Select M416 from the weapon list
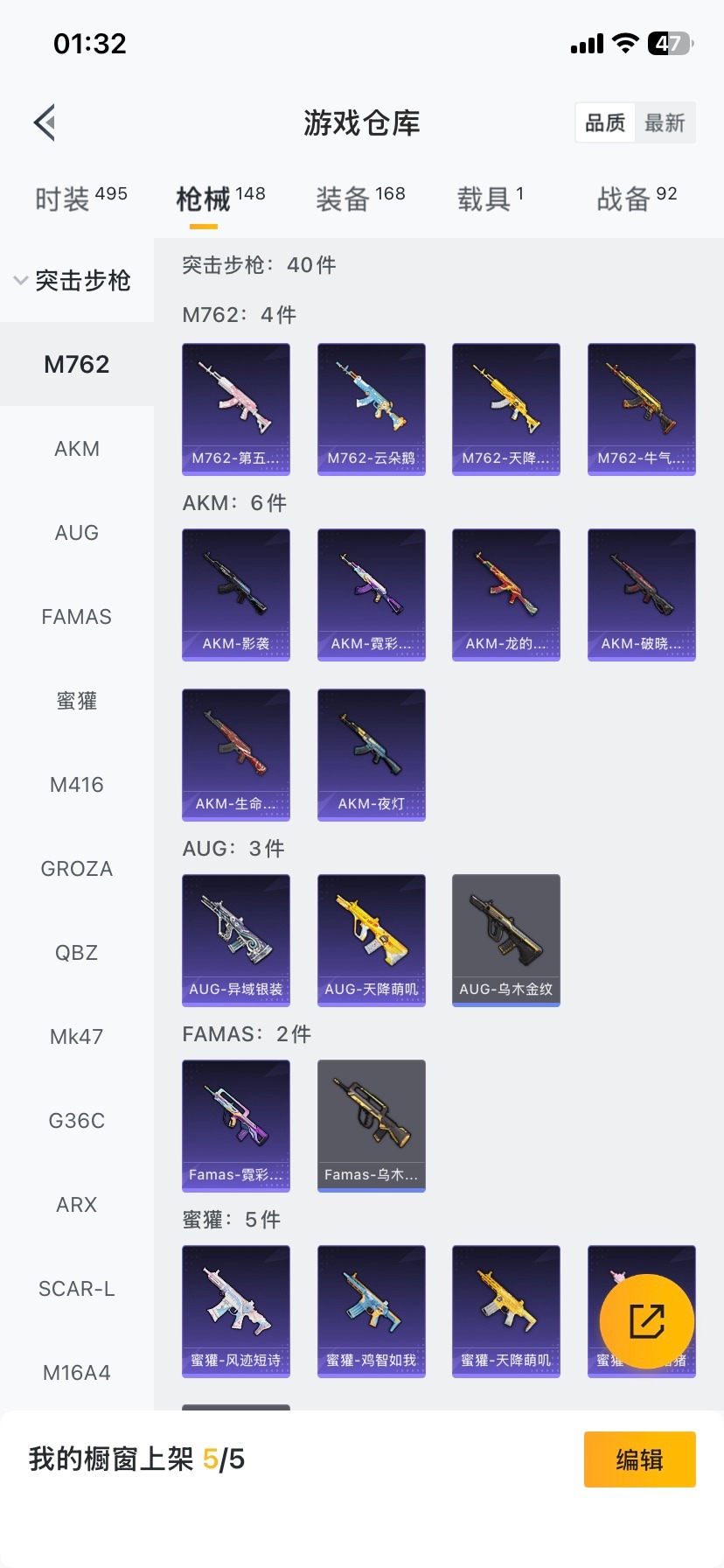This screenshot has height=1568, width=724. [x=77, y=785]
